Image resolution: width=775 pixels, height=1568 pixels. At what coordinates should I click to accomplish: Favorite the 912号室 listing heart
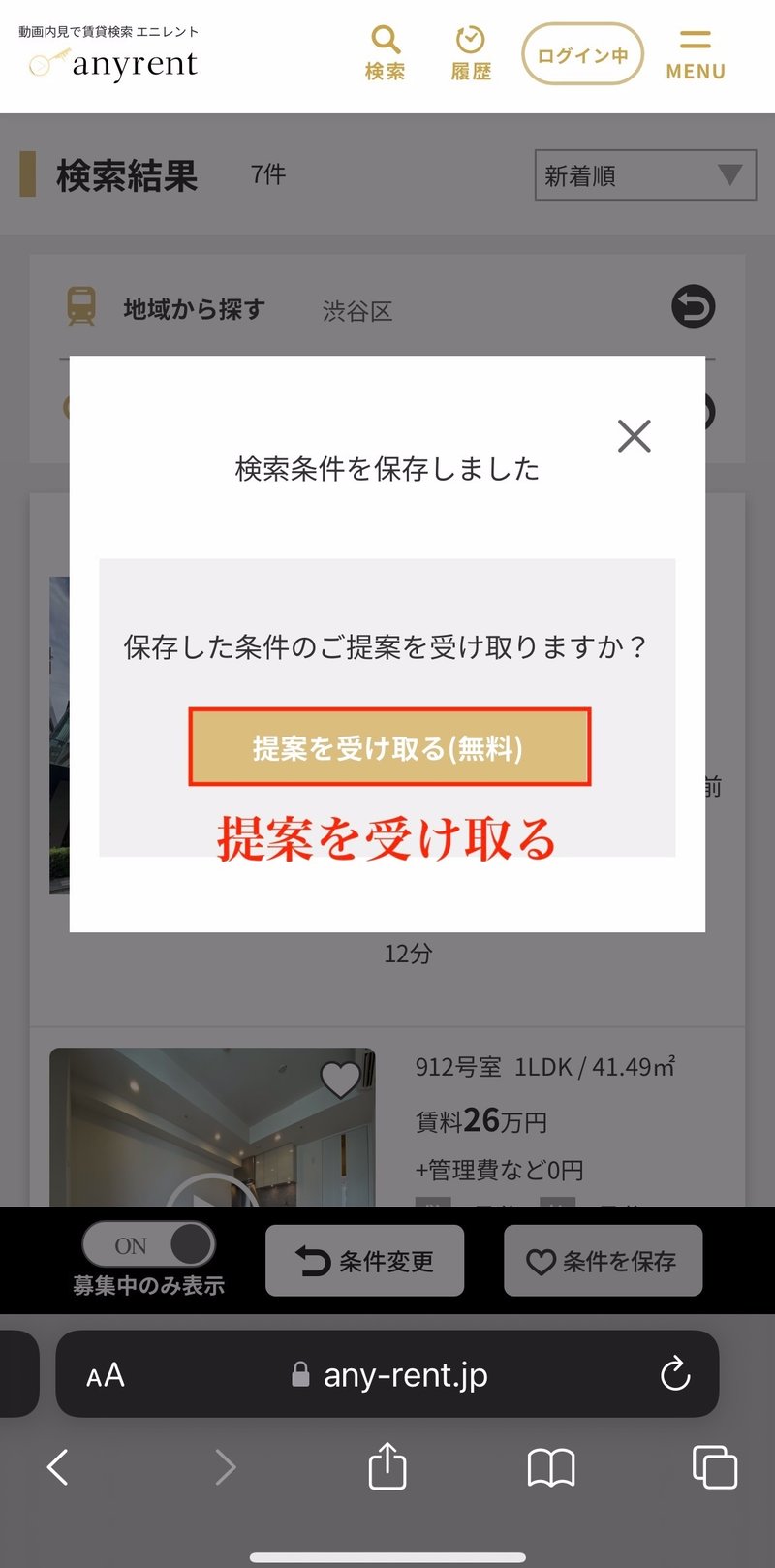tap(340, 1079)
